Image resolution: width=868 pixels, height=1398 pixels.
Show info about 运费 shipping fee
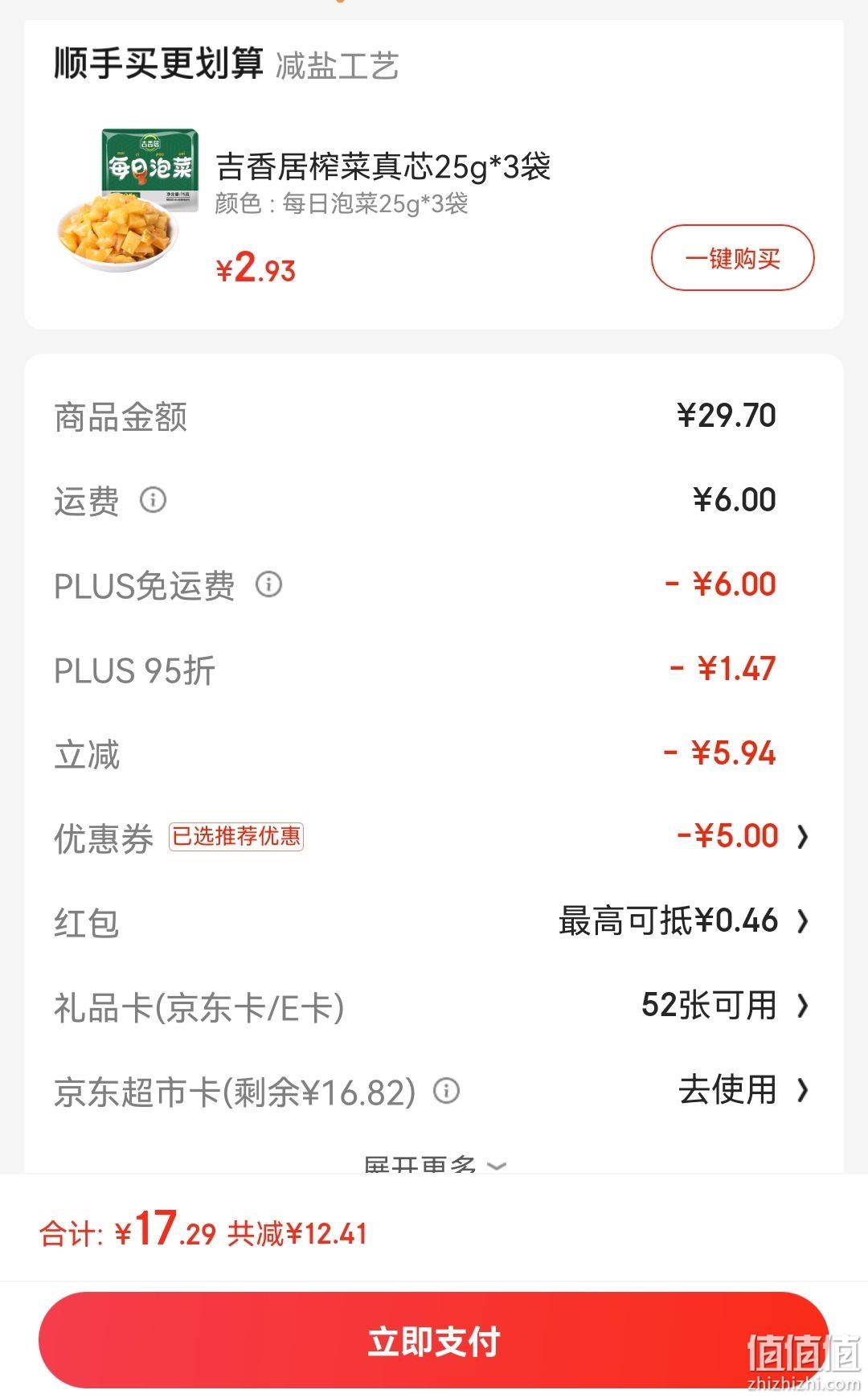click(153, 499)
